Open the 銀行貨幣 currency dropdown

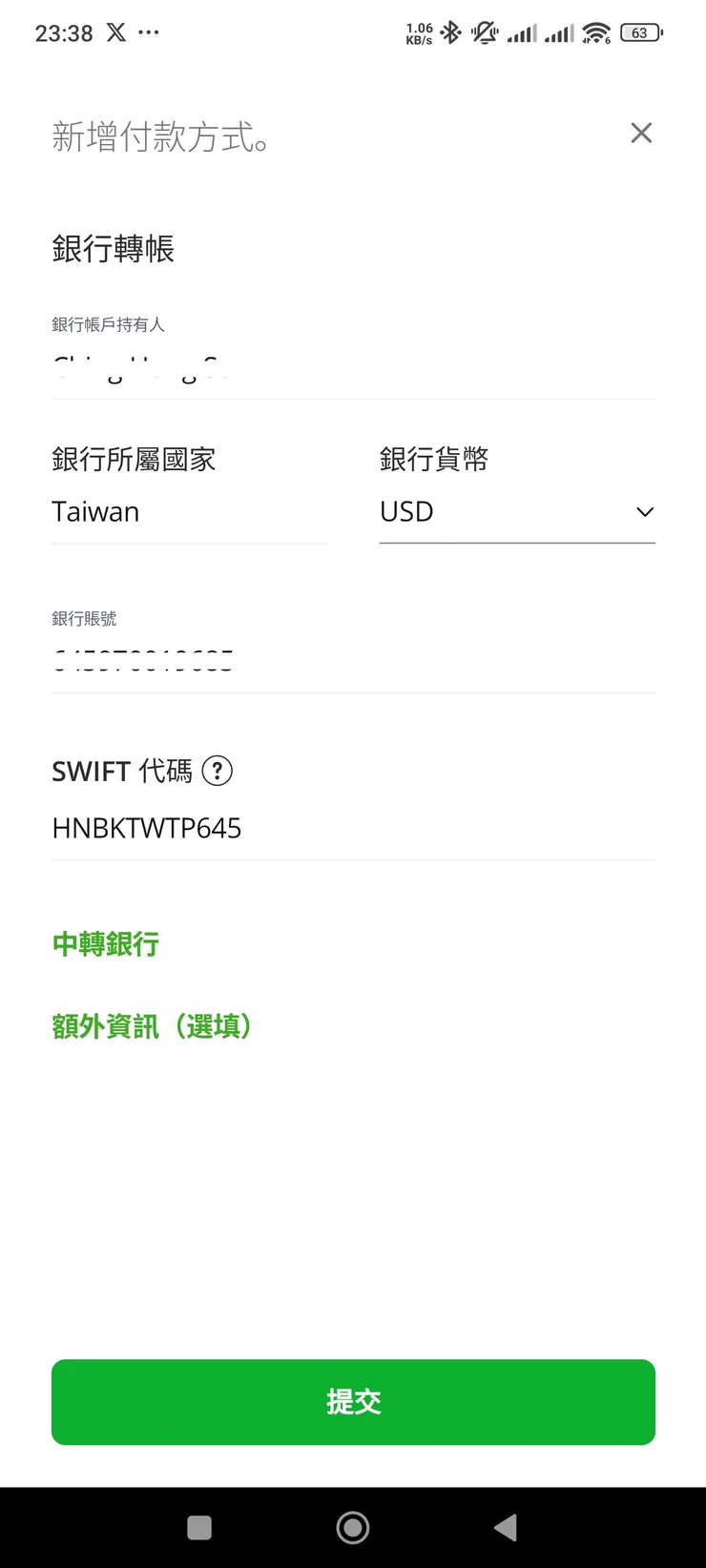(x=518, y=511)
